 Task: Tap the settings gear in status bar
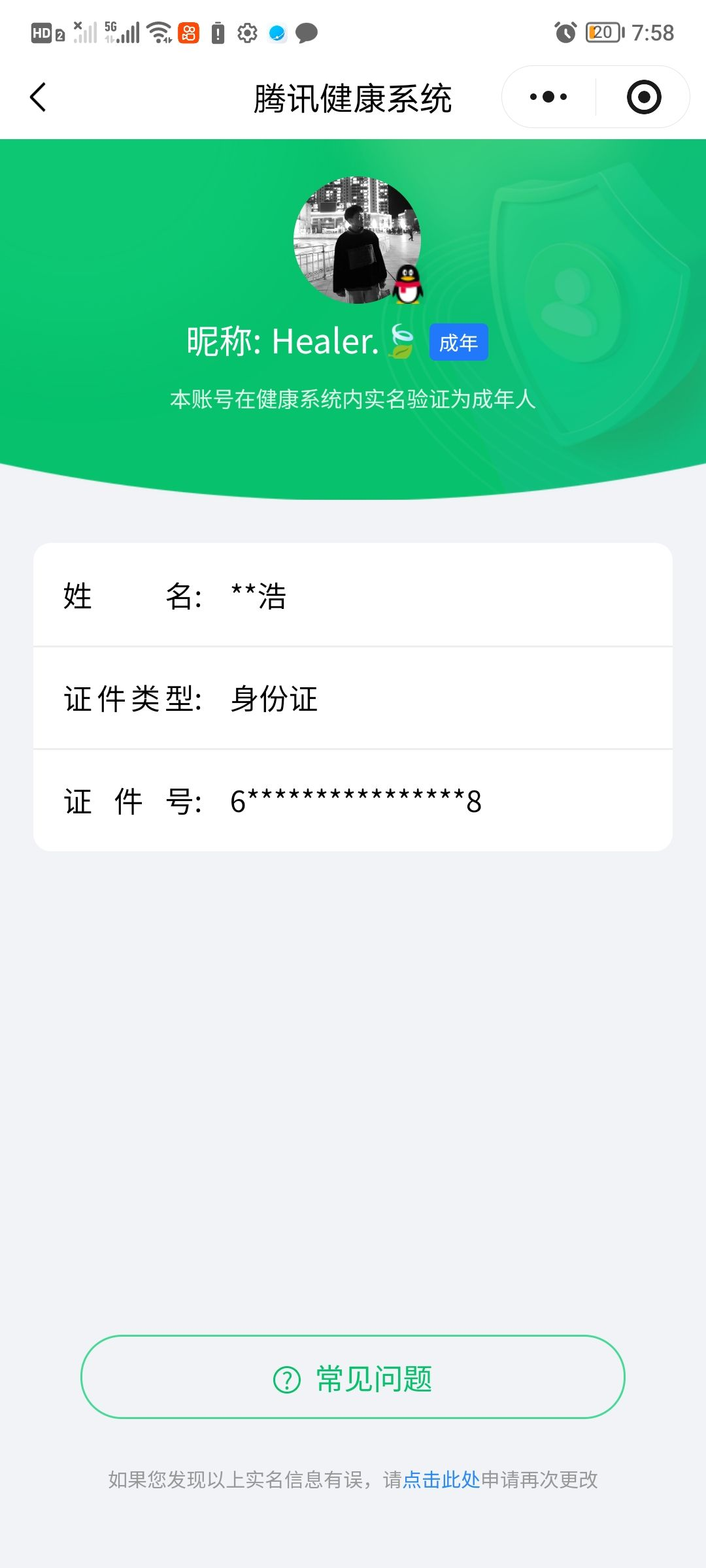coord(246,33)
